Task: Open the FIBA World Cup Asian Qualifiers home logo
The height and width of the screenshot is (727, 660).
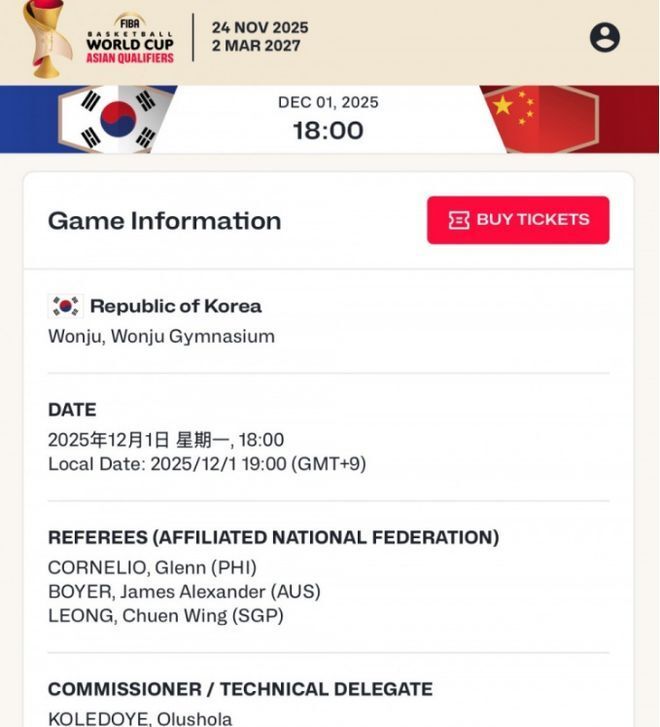Action: pyautogui.click(x=100, y=38)
